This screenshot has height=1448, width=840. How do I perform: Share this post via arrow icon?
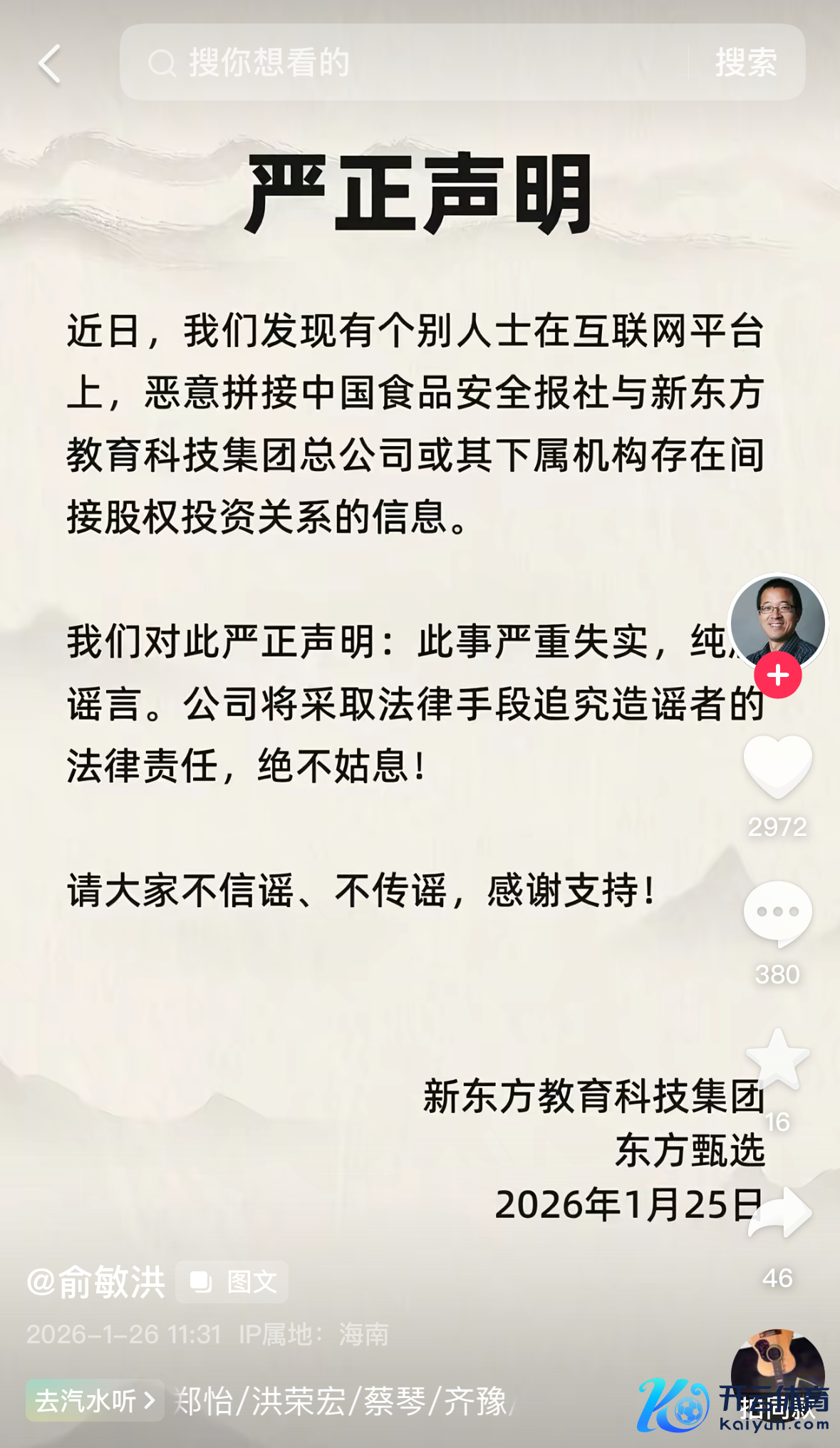[779, 1212]
